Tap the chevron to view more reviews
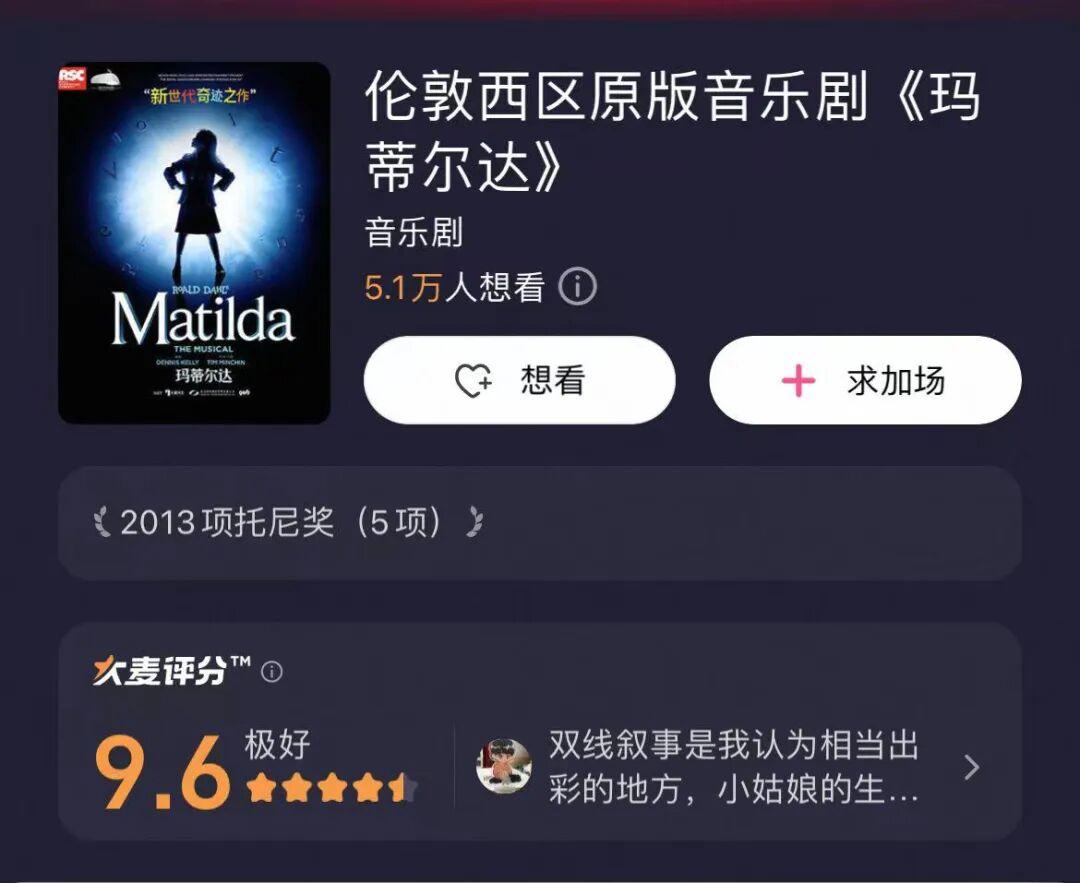The image size is (1080, 883). click(x=970, y=767)
